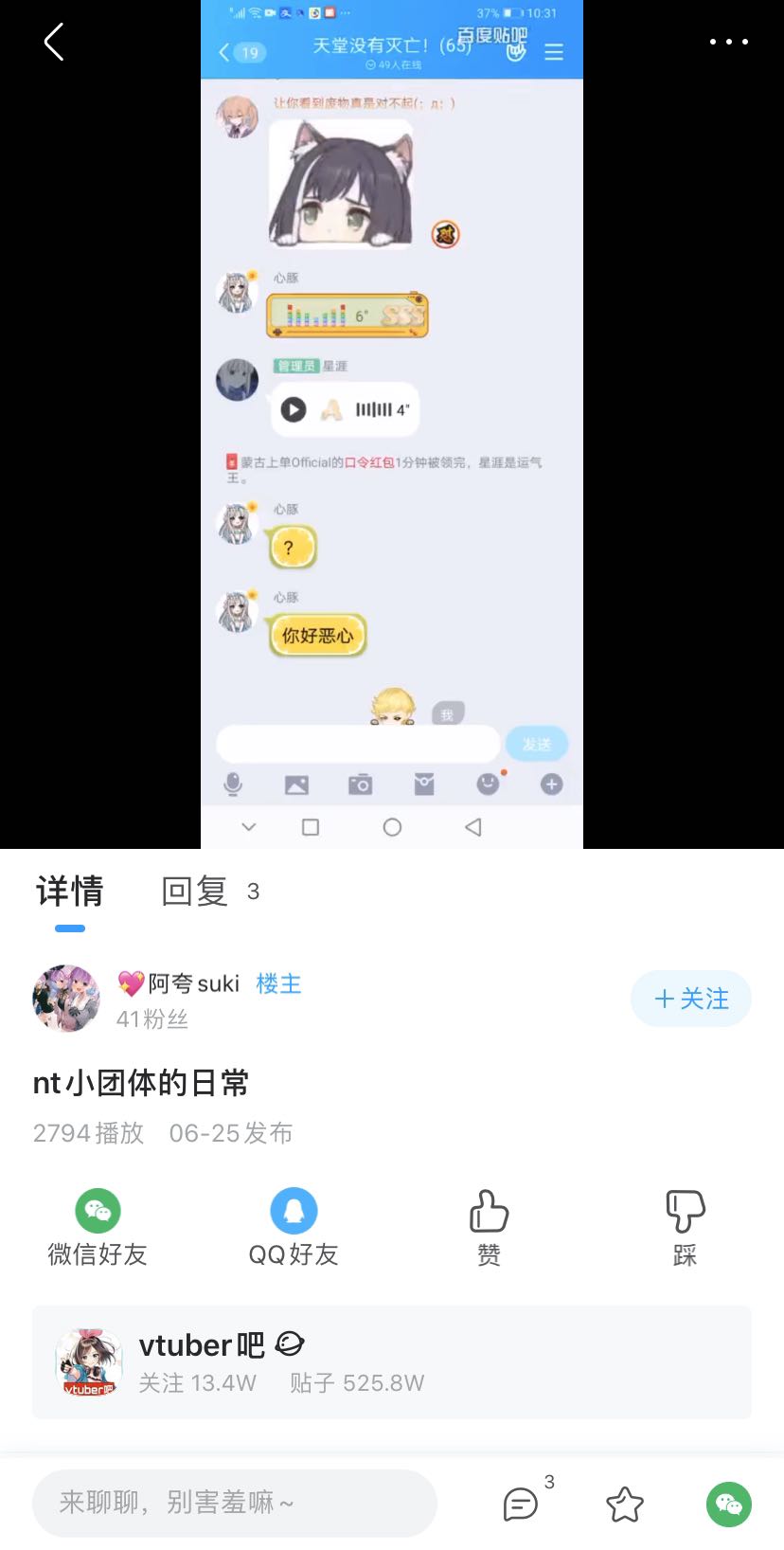Share to 微信好友

pos(98,1228)
